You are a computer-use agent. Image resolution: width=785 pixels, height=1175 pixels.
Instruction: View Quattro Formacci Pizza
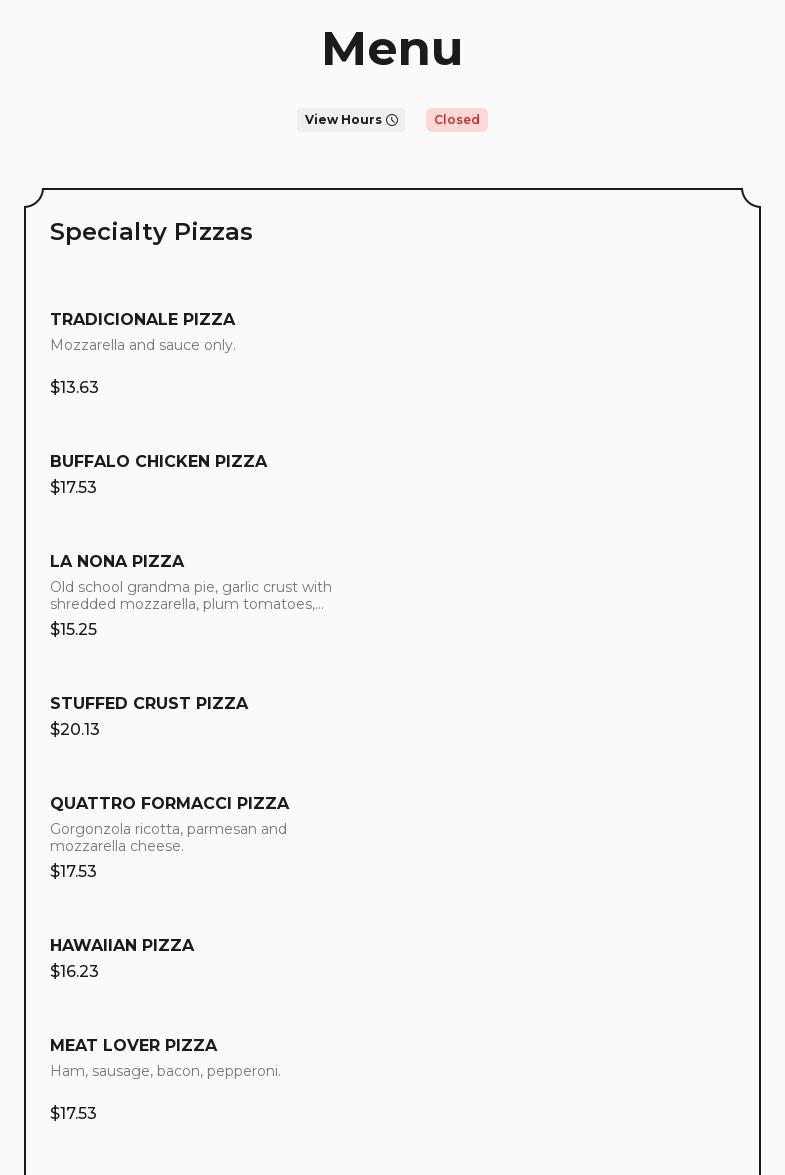click(169, 804)
